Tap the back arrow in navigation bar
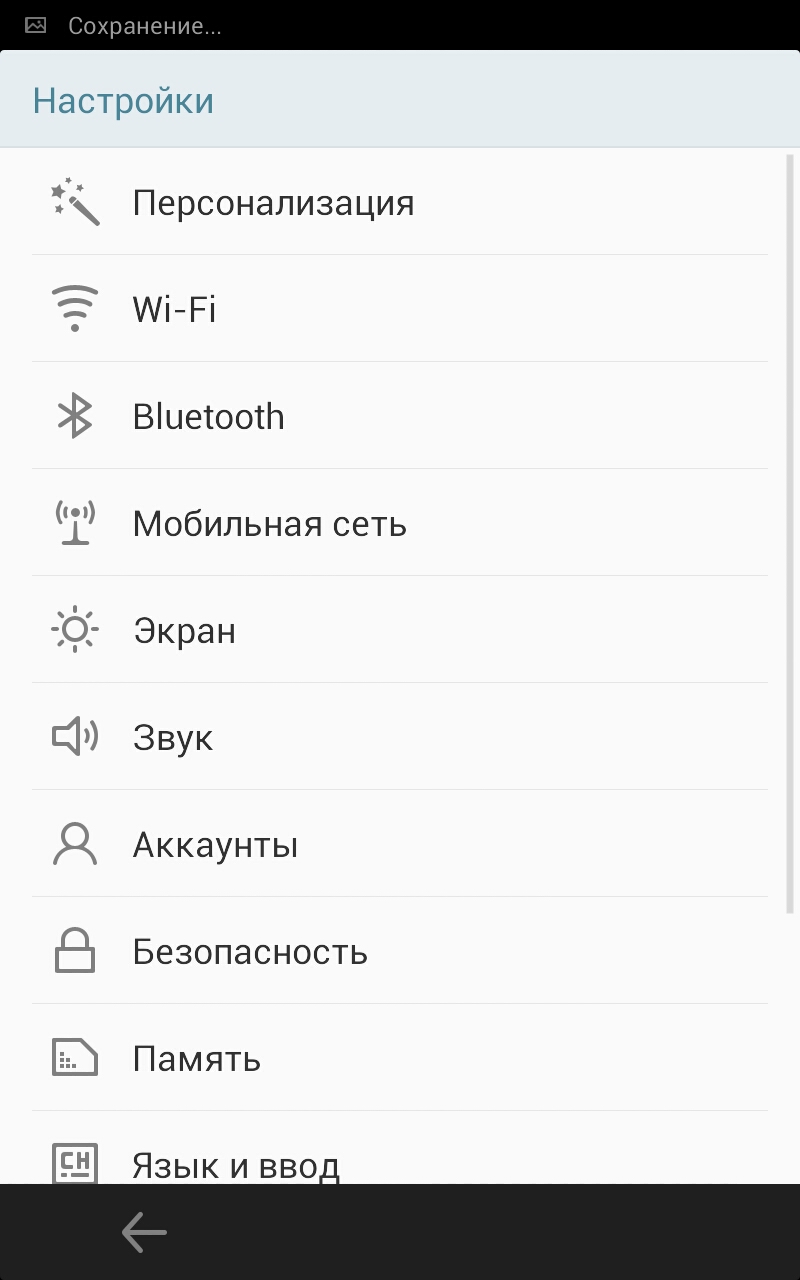Screen dimensions: 800x1280 [144, 1232]
